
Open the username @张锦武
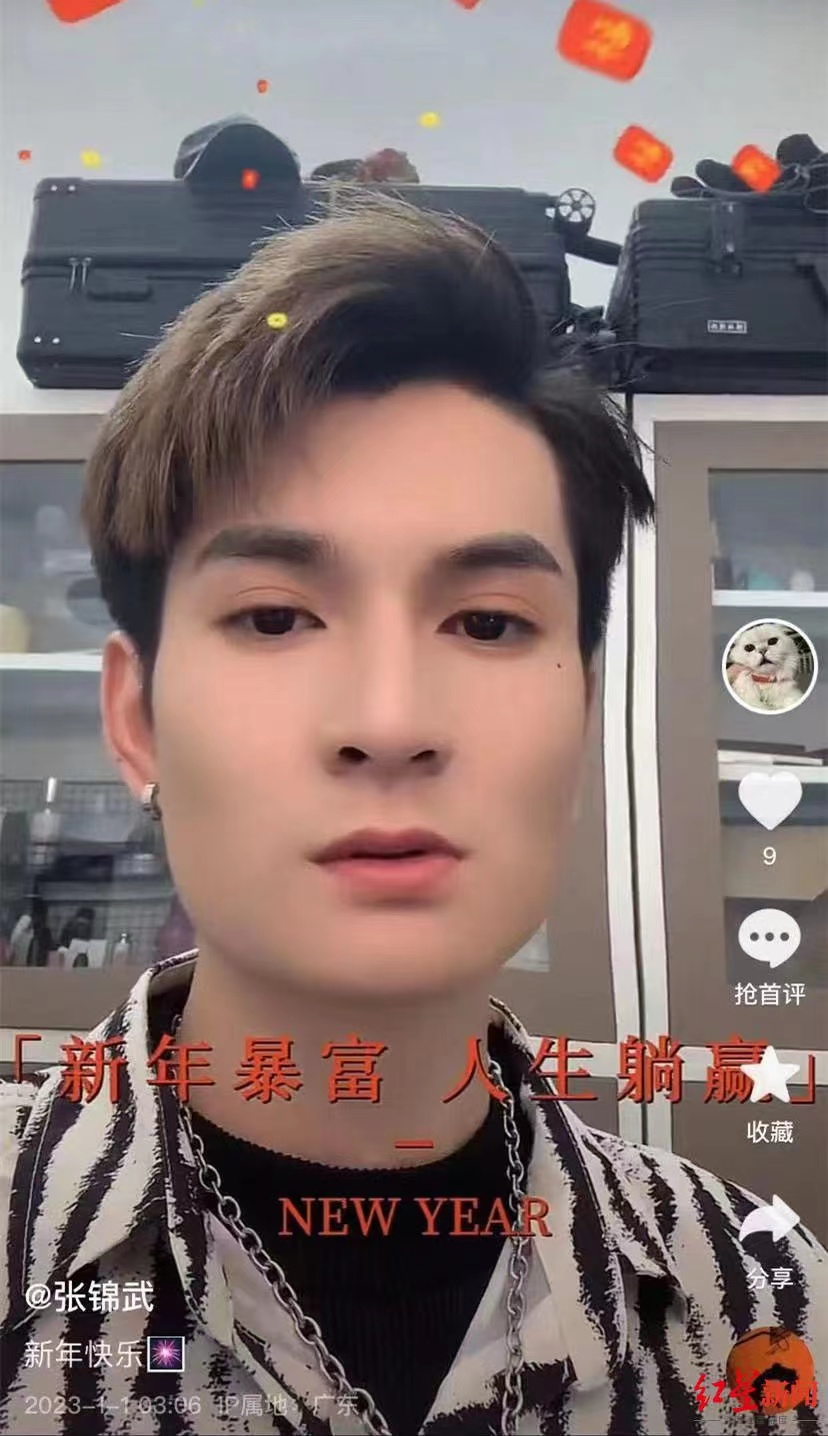pos(90,1297)
